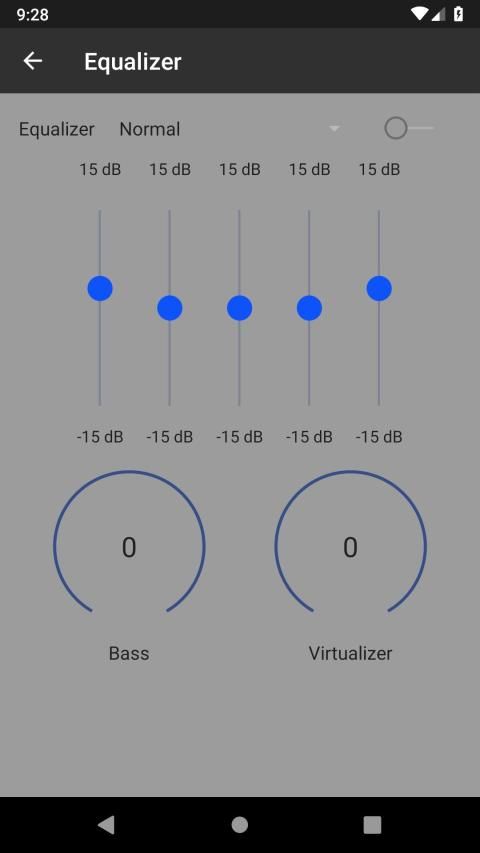Open recent apps from the navigation bar

pyautogui.click(x=372, y=825)
